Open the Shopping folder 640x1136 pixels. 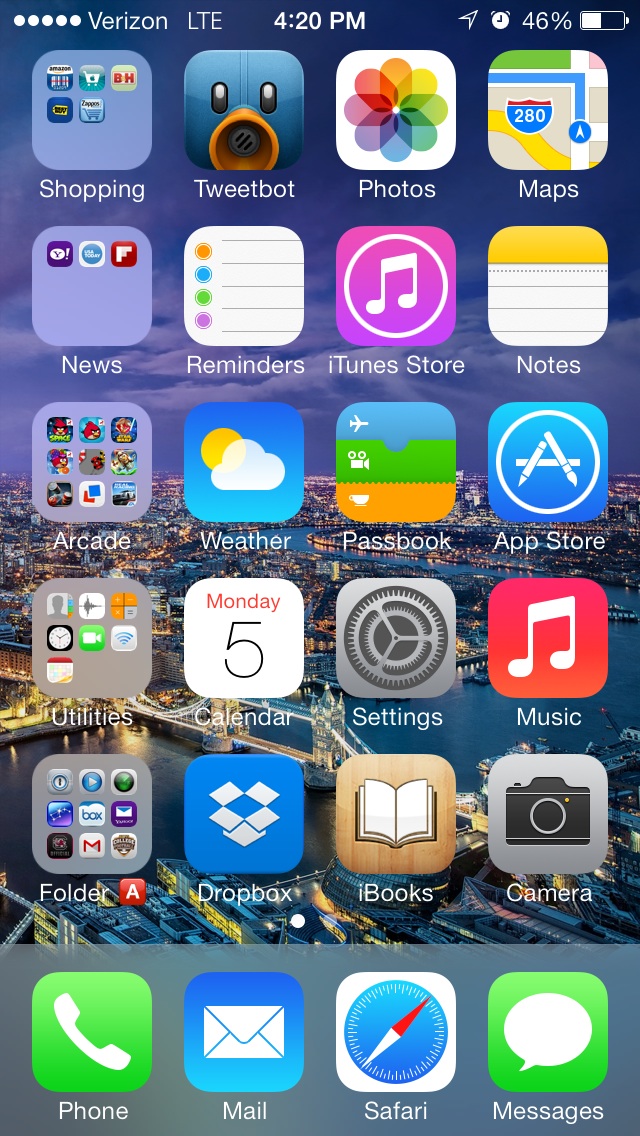(x=92, y=110)
